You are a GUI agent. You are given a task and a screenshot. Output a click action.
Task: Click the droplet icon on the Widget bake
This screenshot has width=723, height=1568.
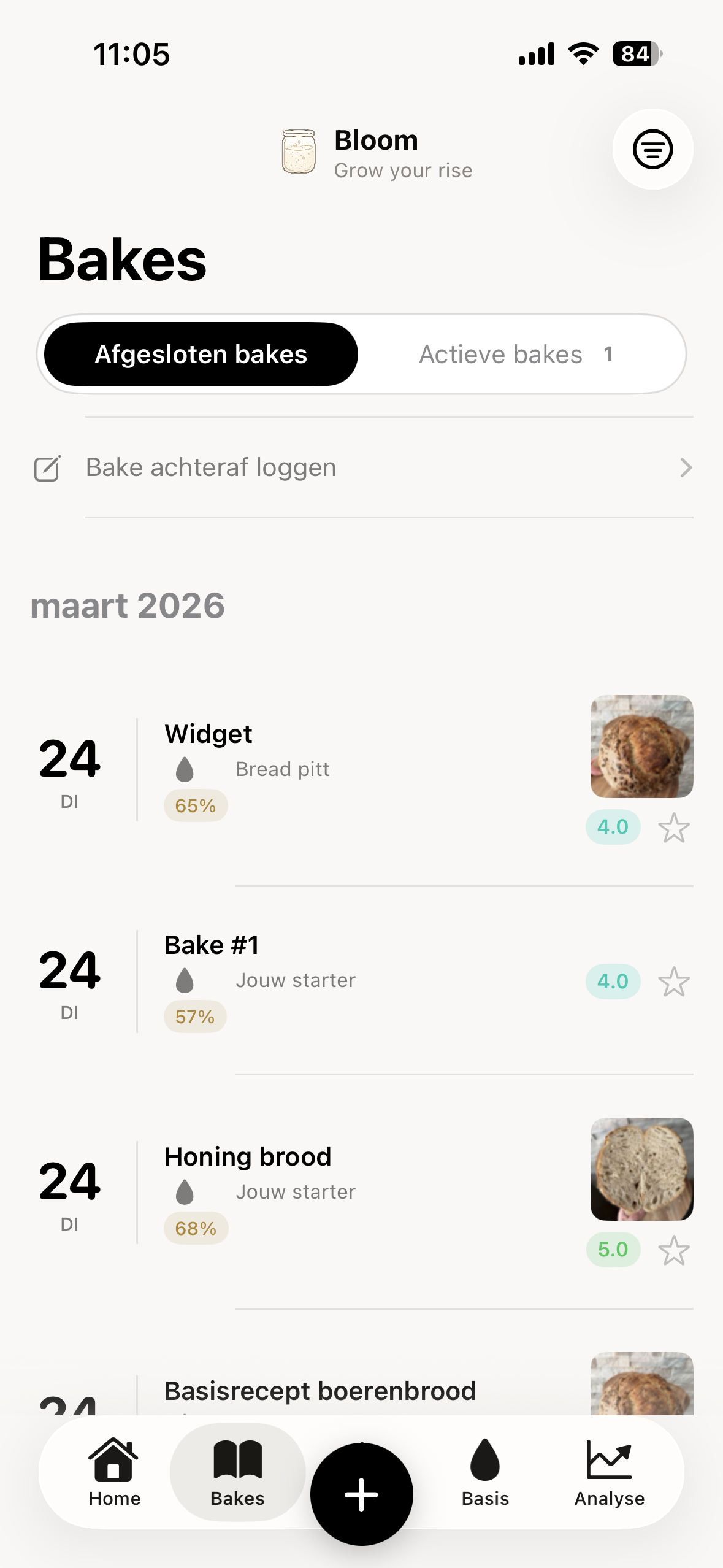185,769
